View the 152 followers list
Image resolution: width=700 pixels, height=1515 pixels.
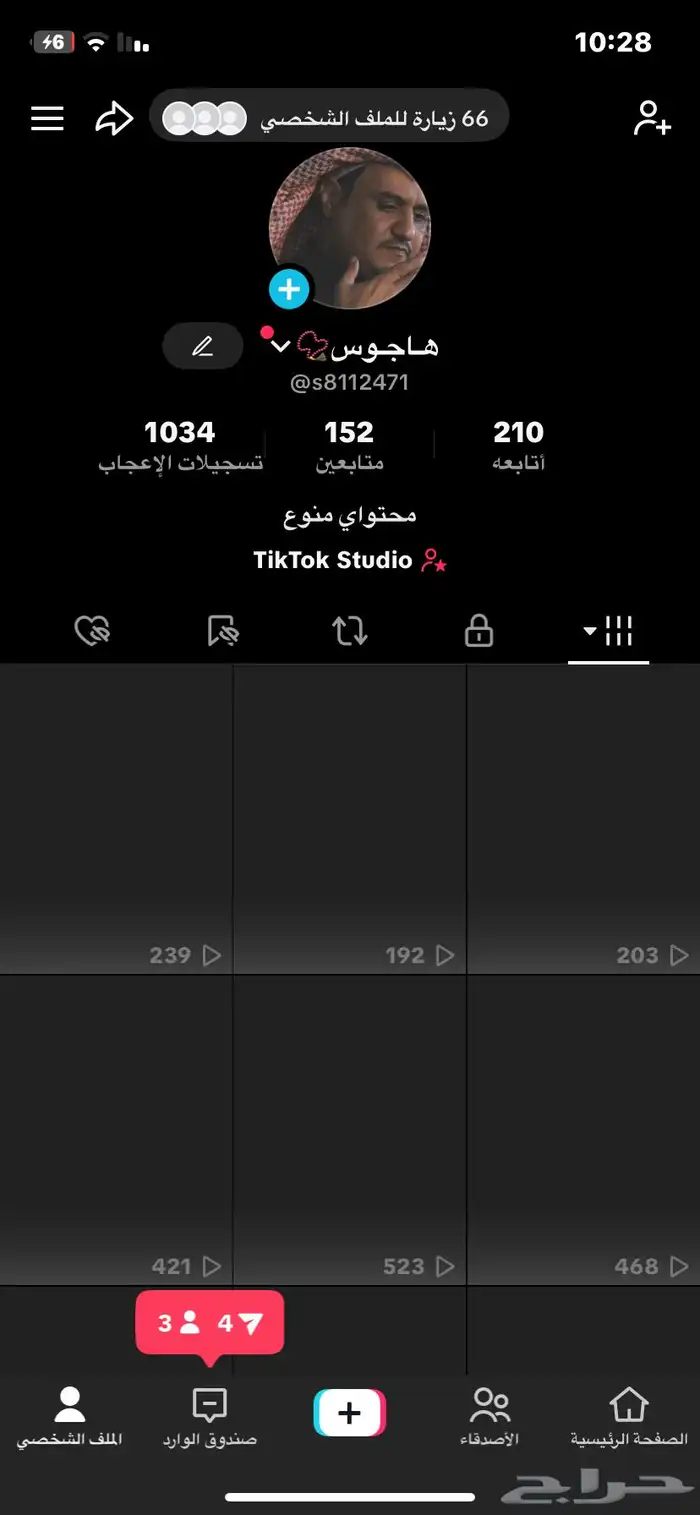point(349,445)
